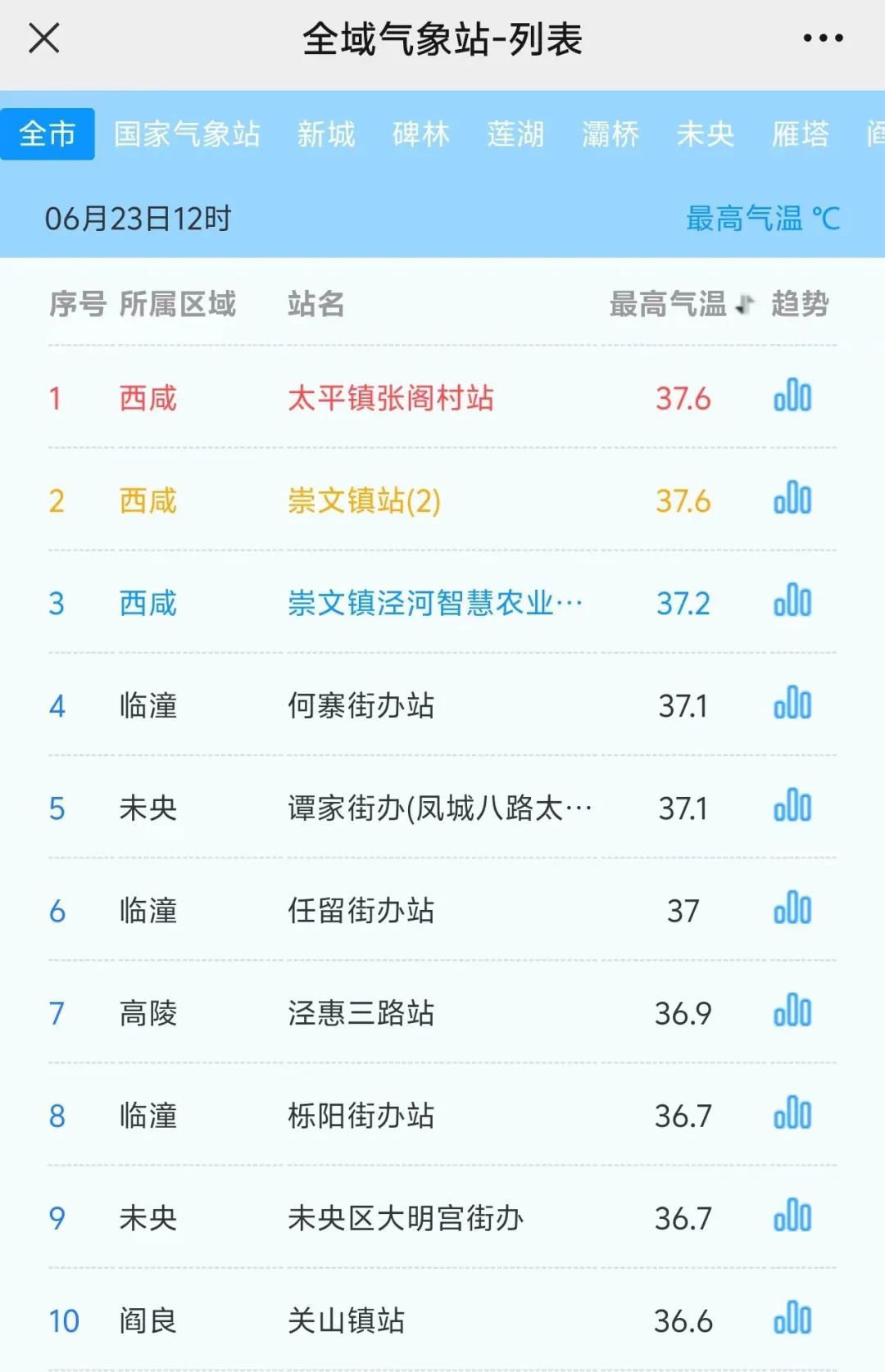View trend data for 栎阳街办站

(792, 1112)
